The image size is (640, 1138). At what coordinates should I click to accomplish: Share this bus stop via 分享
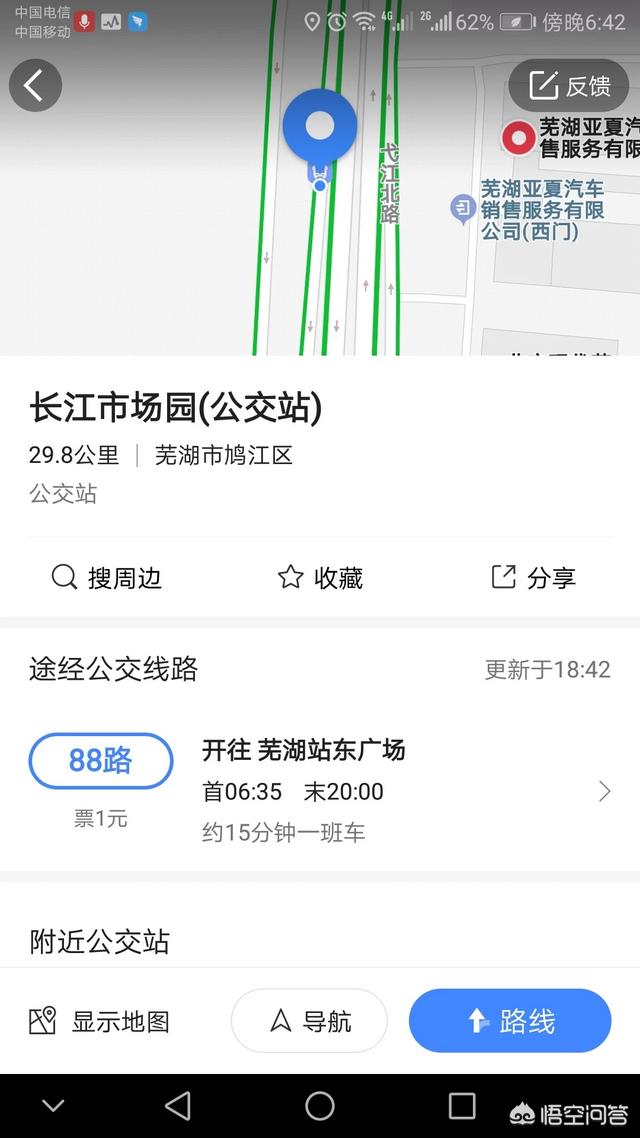point(533,578)
